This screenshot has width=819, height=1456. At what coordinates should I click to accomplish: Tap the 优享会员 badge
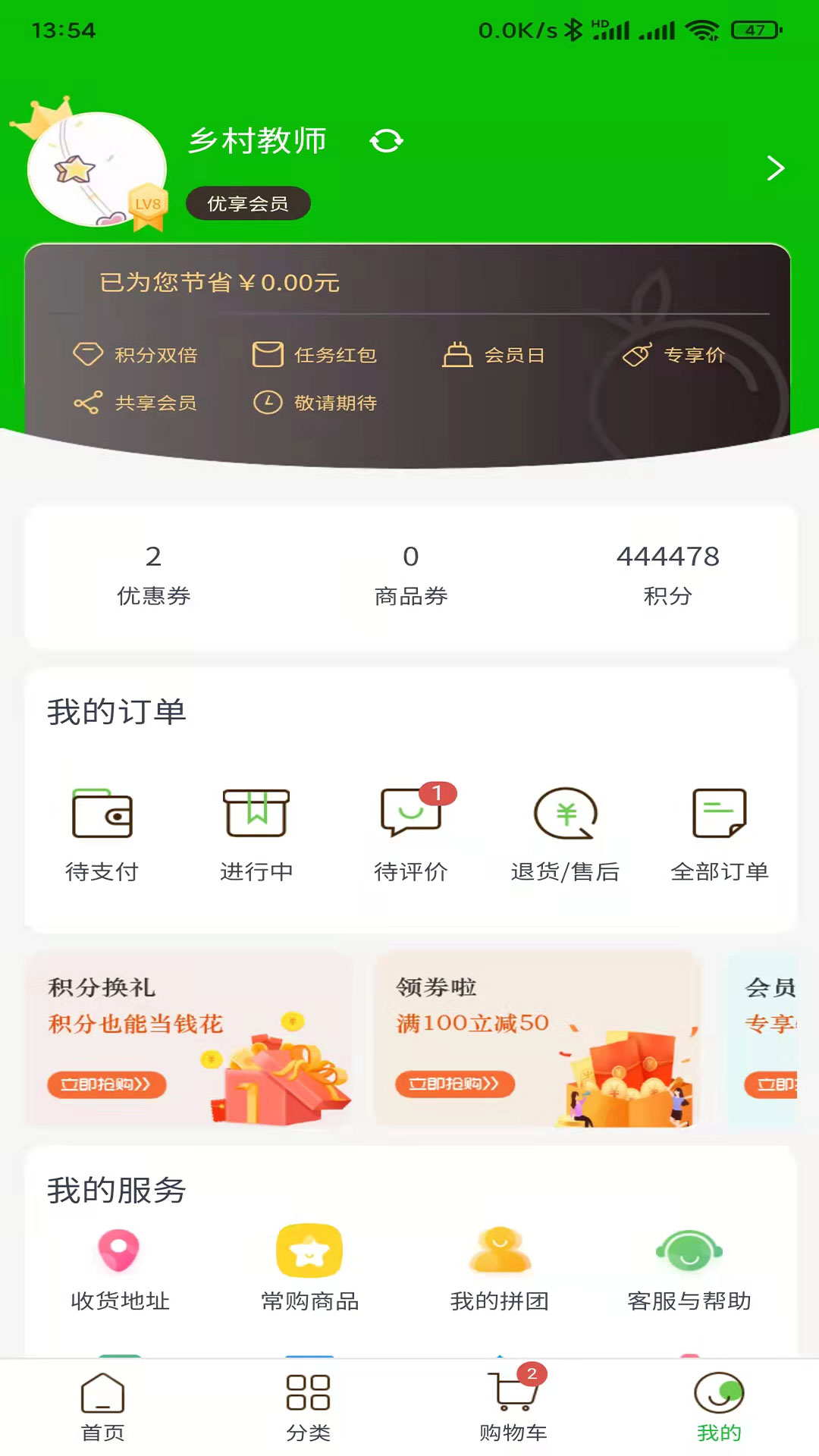(248, 203)
